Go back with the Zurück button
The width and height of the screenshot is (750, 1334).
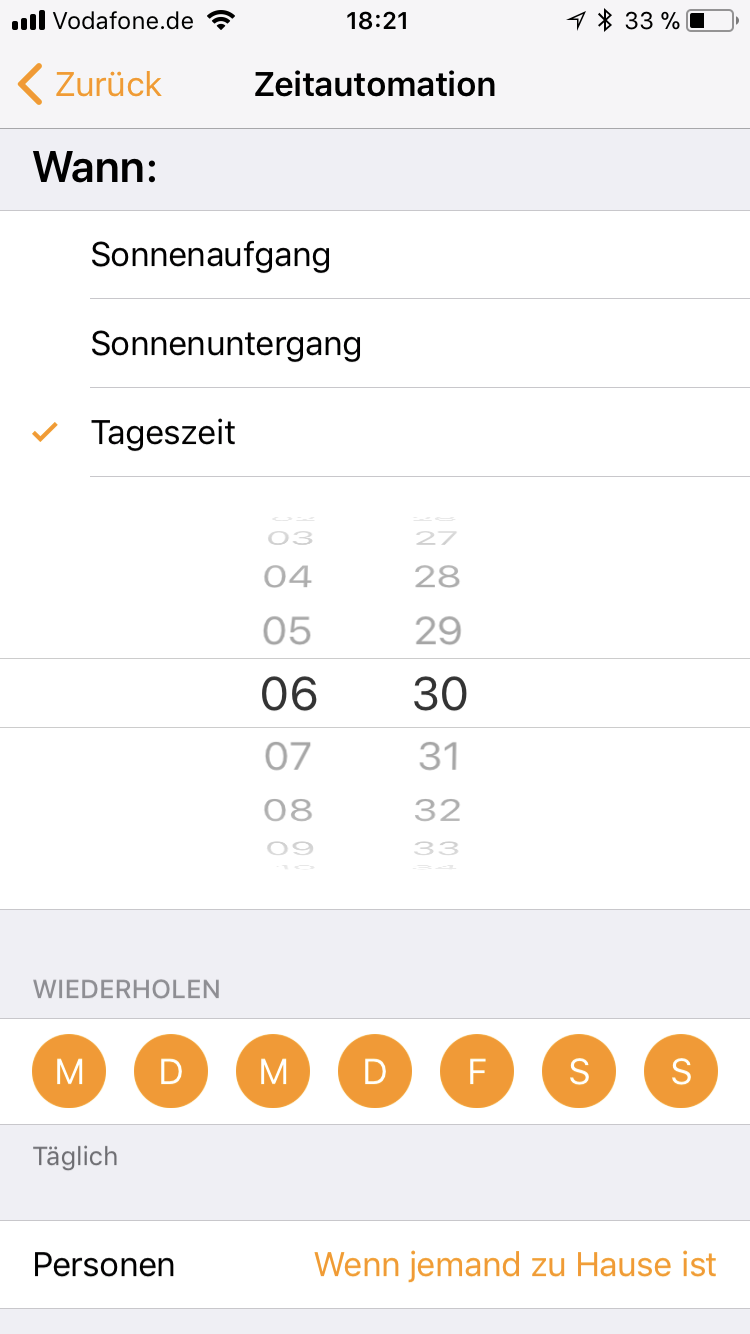[x=89, y=84]
